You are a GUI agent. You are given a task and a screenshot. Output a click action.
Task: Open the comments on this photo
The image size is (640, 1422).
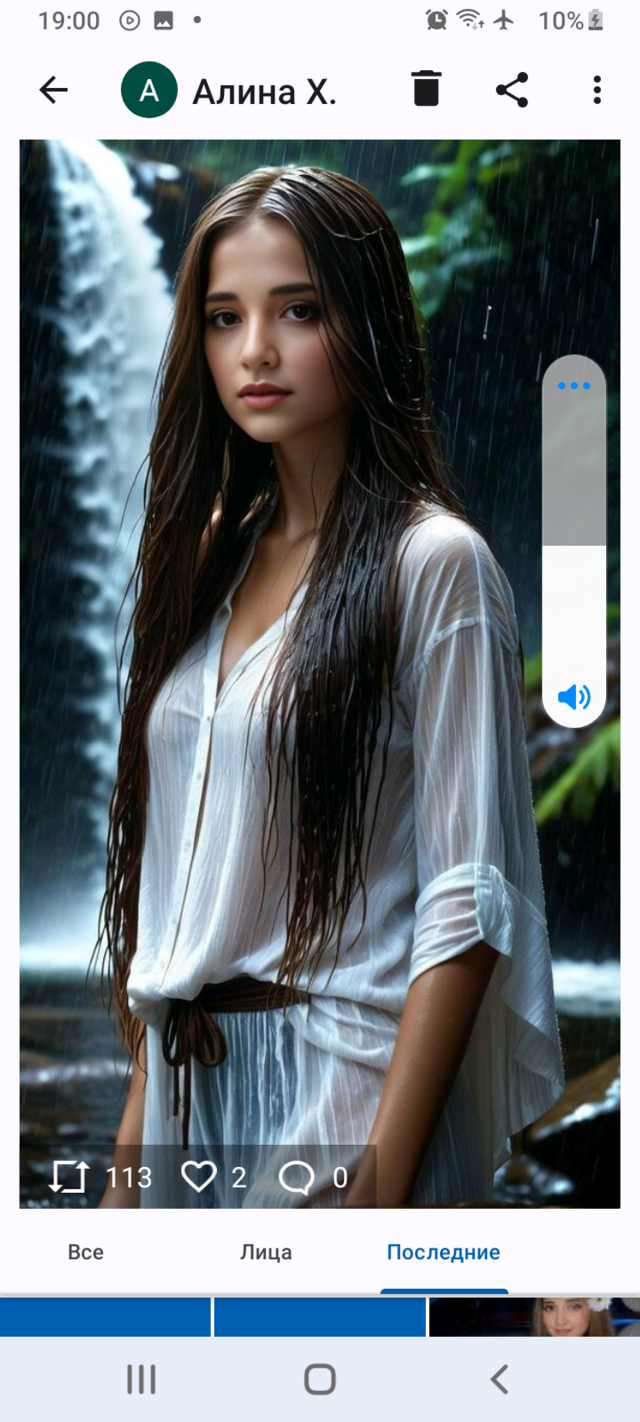296,1177
